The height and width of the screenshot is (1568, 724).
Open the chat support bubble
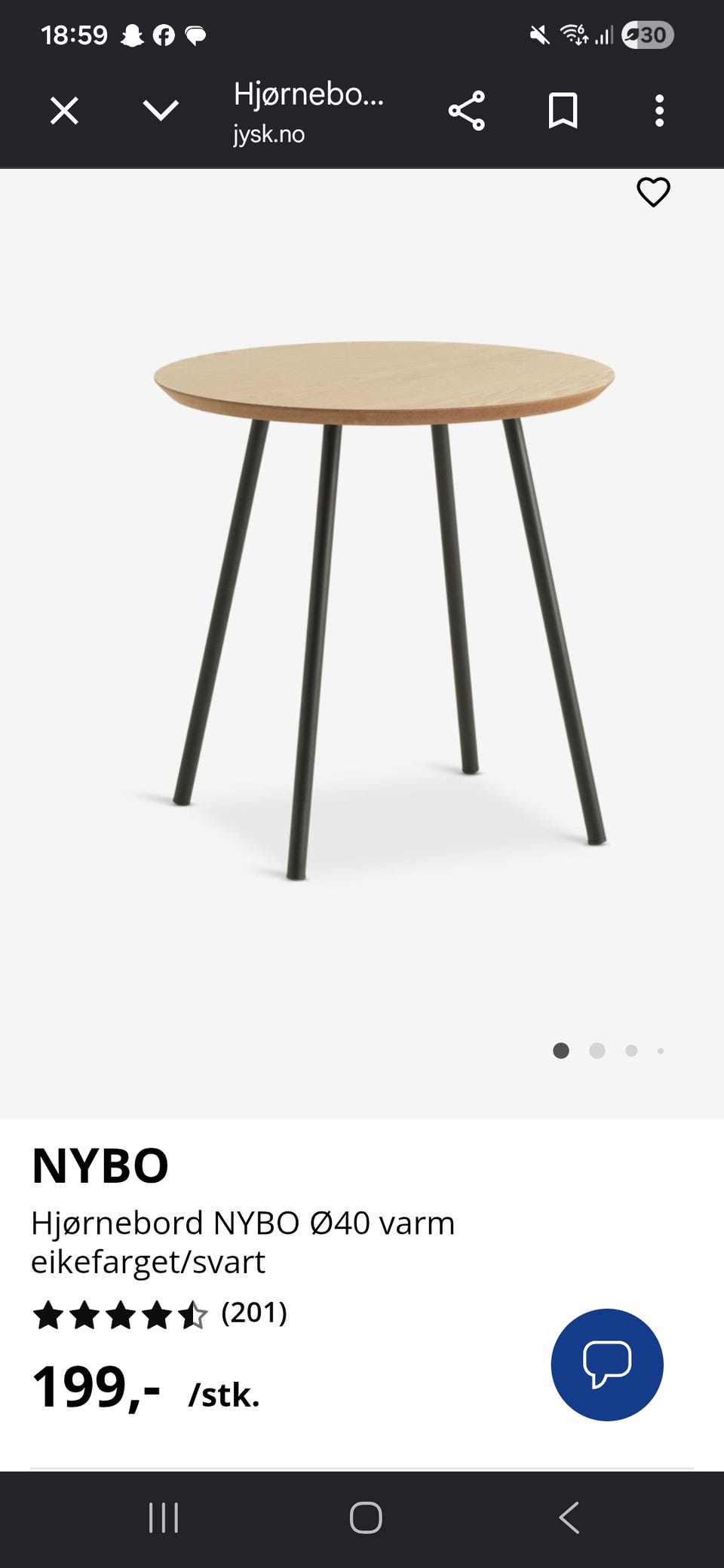(607, 1364)
